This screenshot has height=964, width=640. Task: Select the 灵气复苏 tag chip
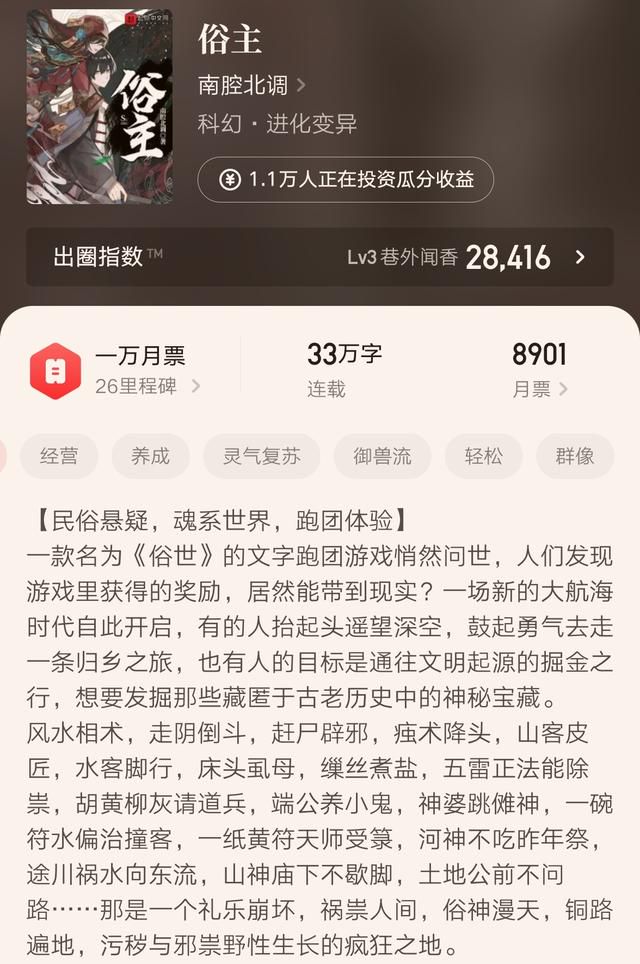pyautogui.click(x=262, y=457)
